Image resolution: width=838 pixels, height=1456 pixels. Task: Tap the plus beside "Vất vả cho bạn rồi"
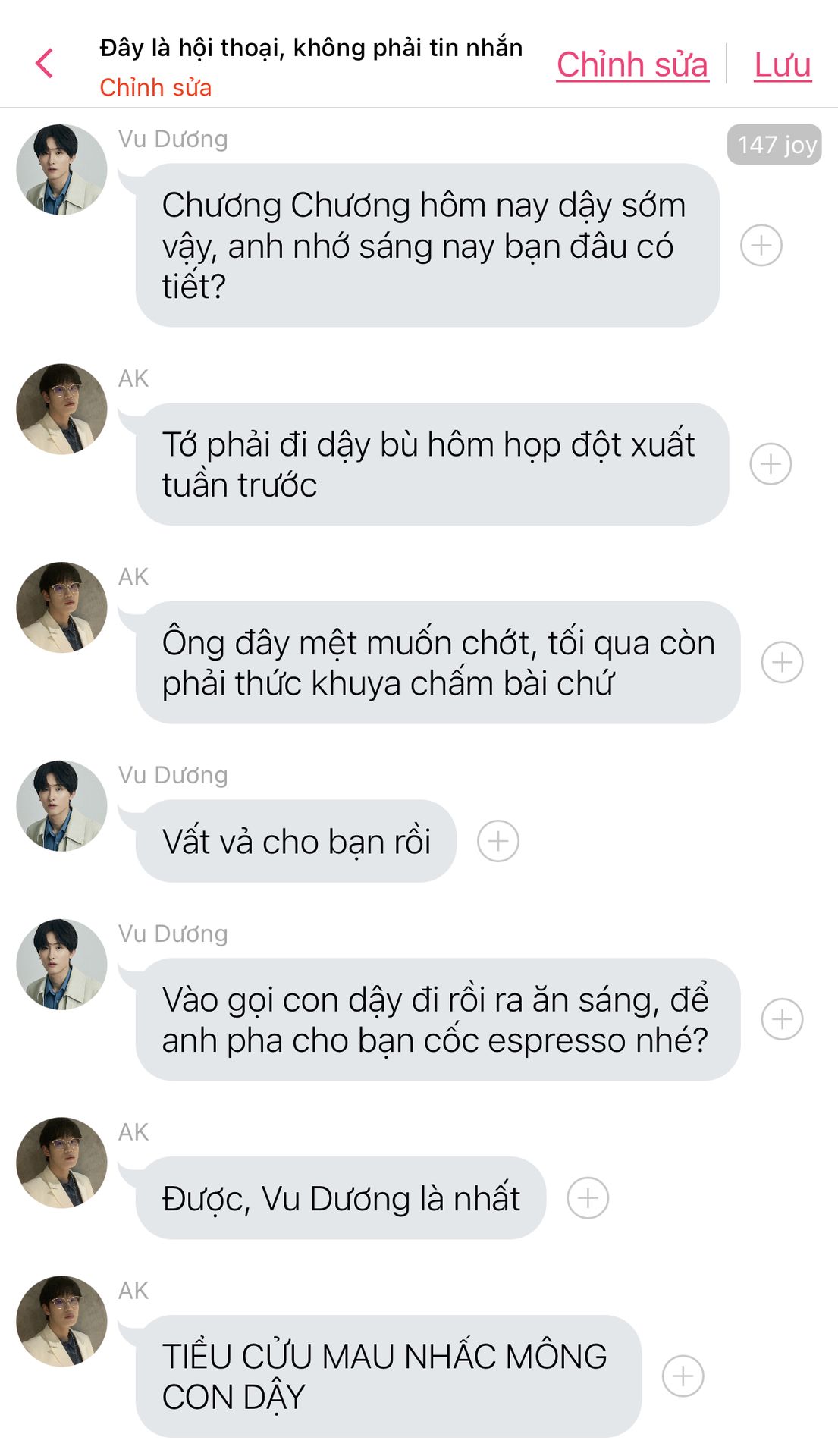coord(498,841)
